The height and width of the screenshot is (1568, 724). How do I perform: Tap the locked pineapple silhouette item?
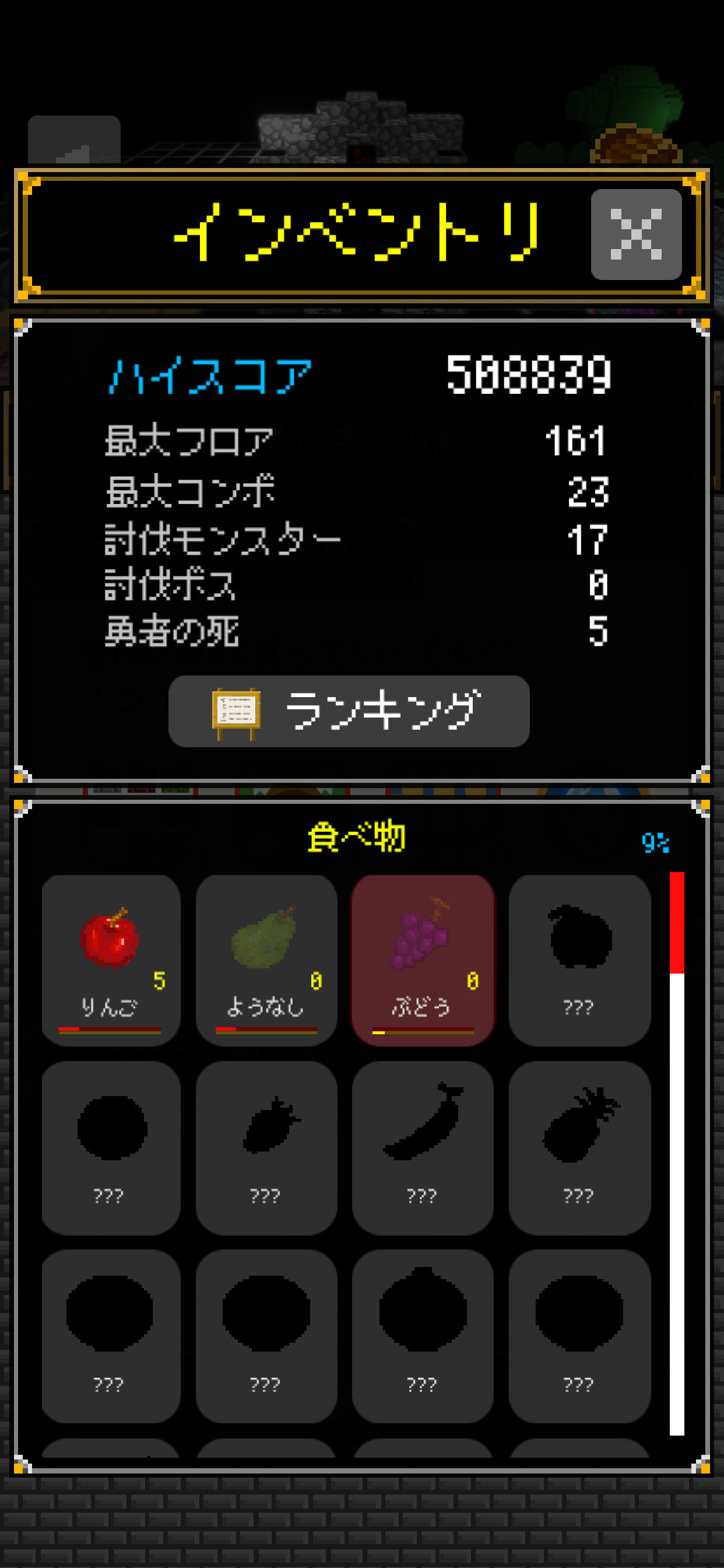(x=579, y=1147)
